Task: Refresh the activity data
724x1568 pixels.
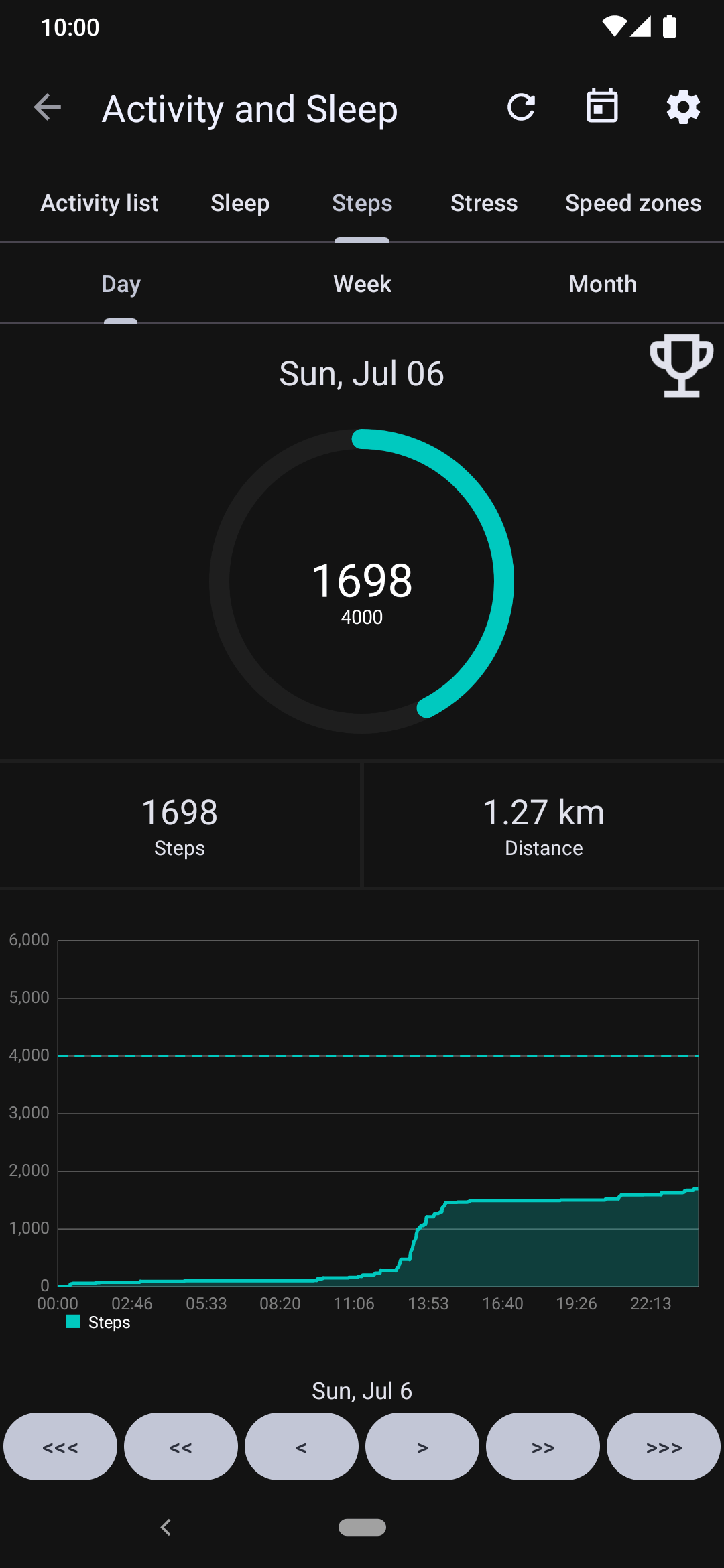Action: point(521,107)
